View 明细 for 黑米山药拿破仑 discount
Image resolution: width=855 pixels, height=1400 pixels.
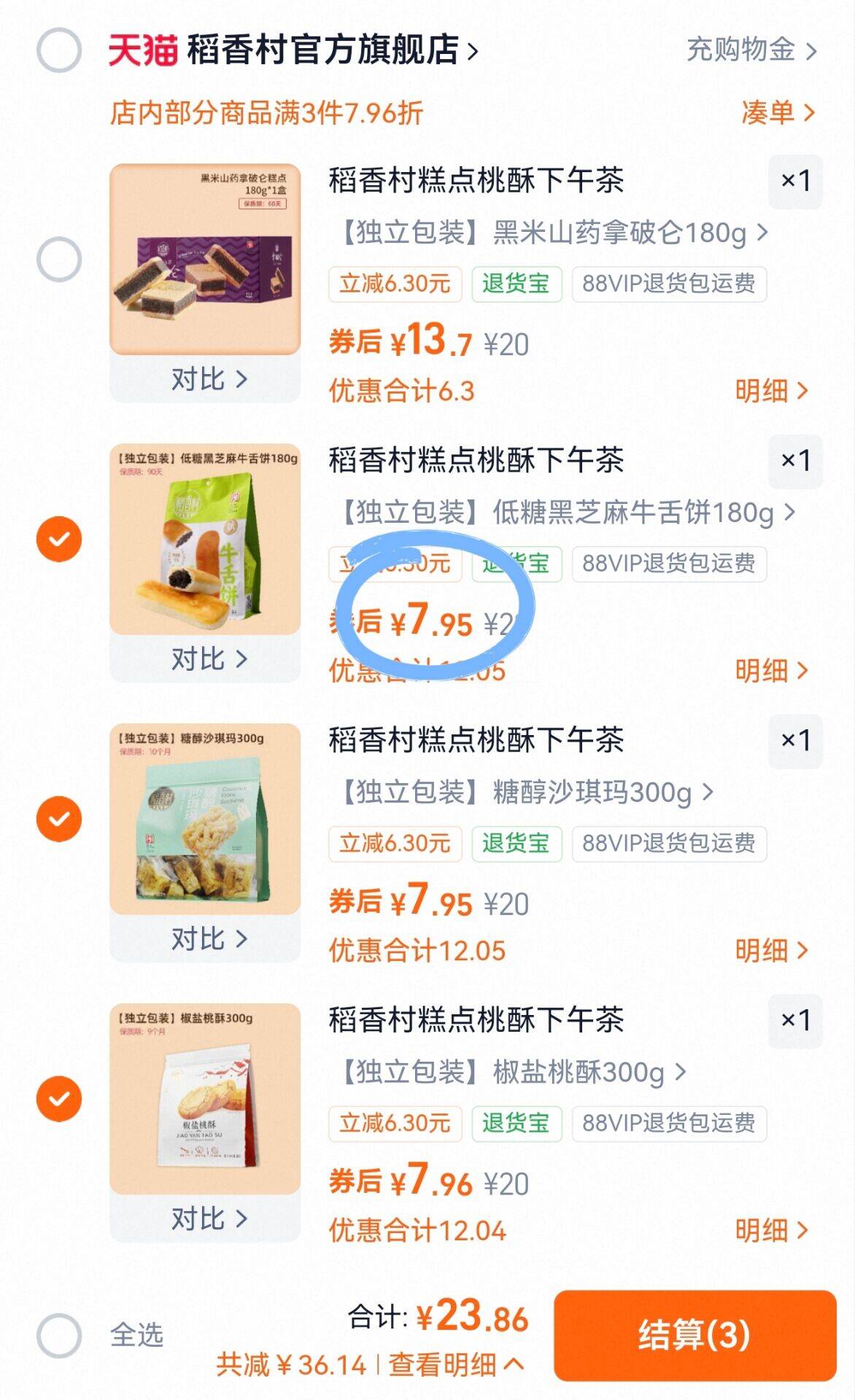pos(771,392)
